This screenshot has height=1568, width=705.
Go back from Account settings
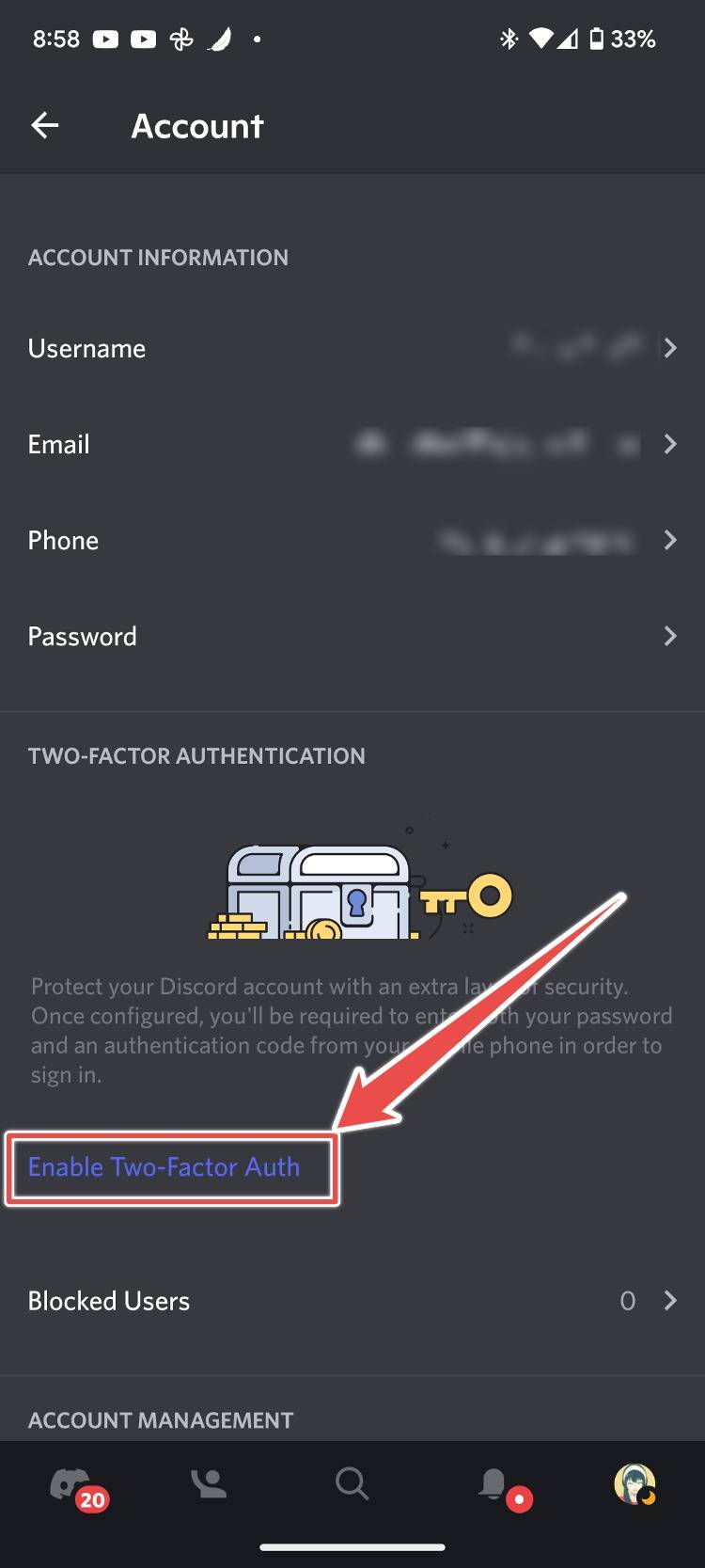click(x=44, y=125)
